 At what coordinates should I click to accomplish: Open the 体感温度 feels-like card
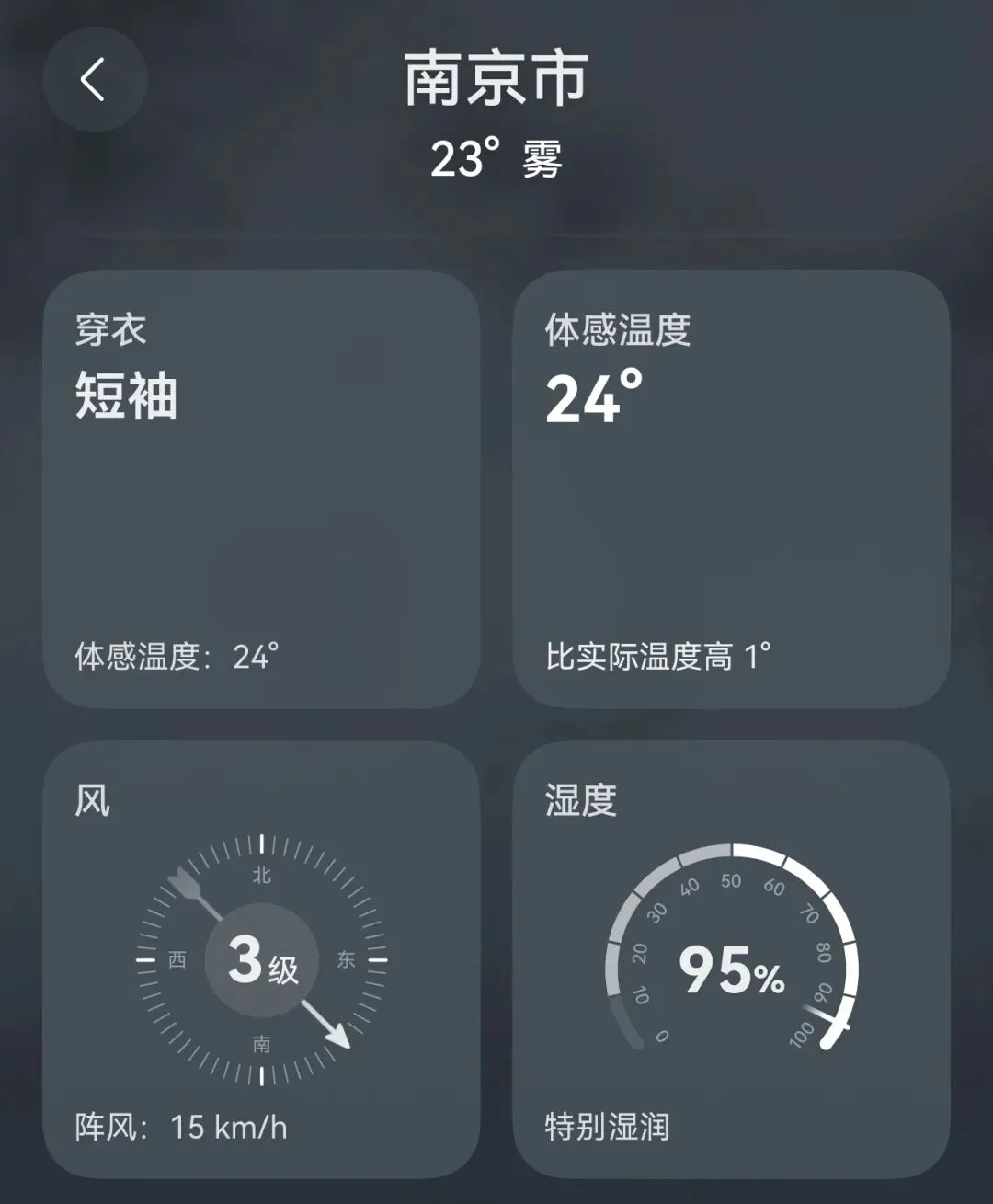[x=732, y=489]
